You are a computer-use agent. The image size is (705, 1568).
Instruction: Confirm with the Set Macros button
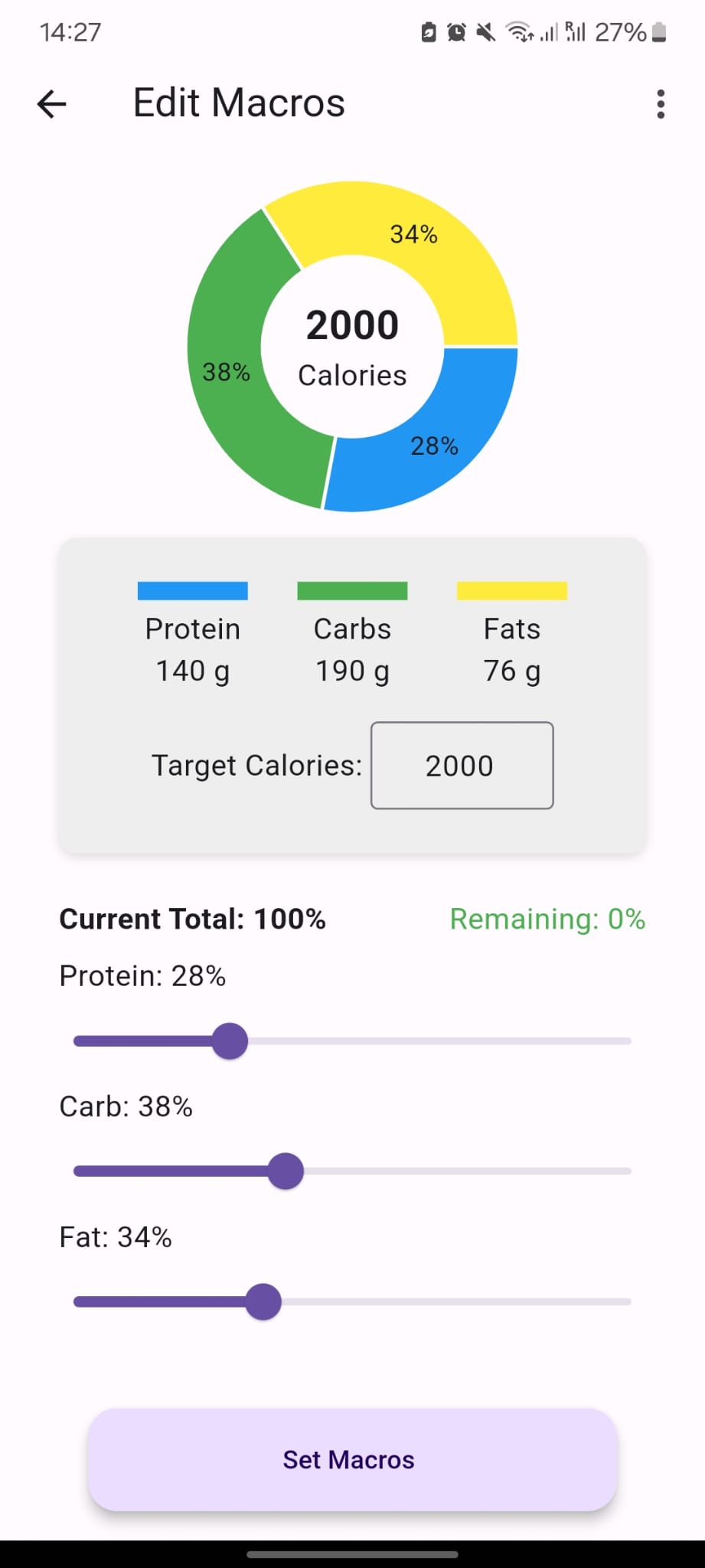pyautogui.click(x=352, y=1459)
